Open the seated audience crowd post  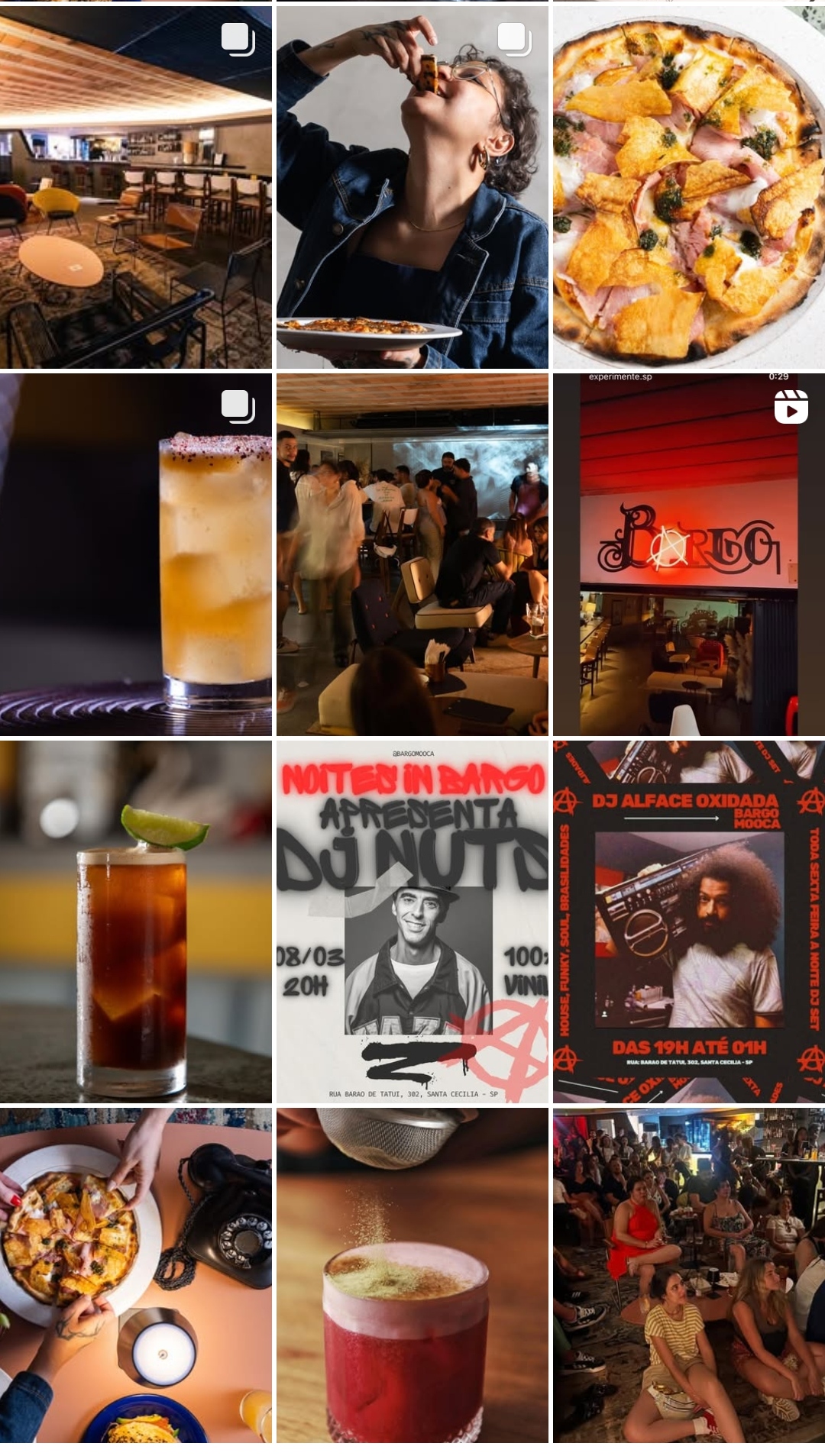point(688,1275)
